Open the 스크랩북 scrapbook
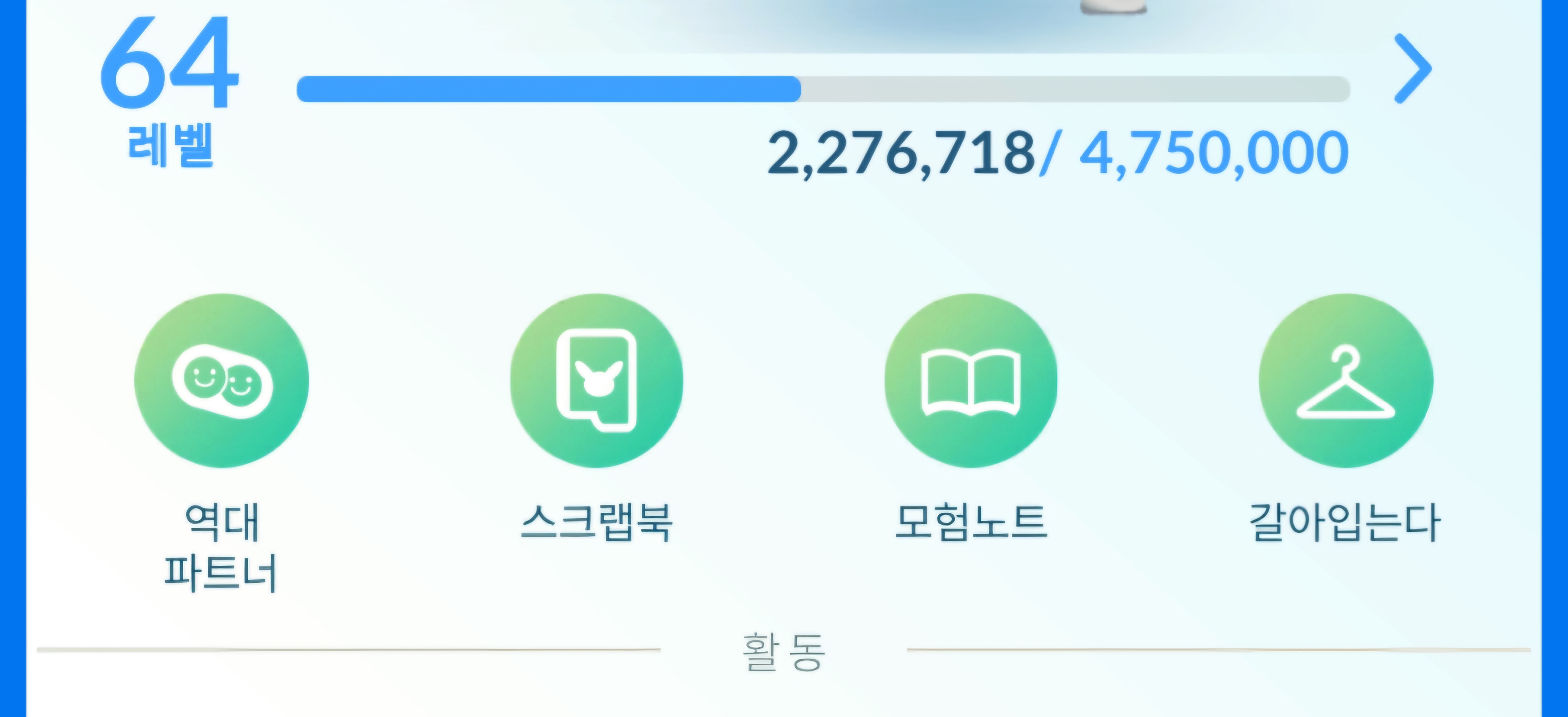 coord(596,381)
